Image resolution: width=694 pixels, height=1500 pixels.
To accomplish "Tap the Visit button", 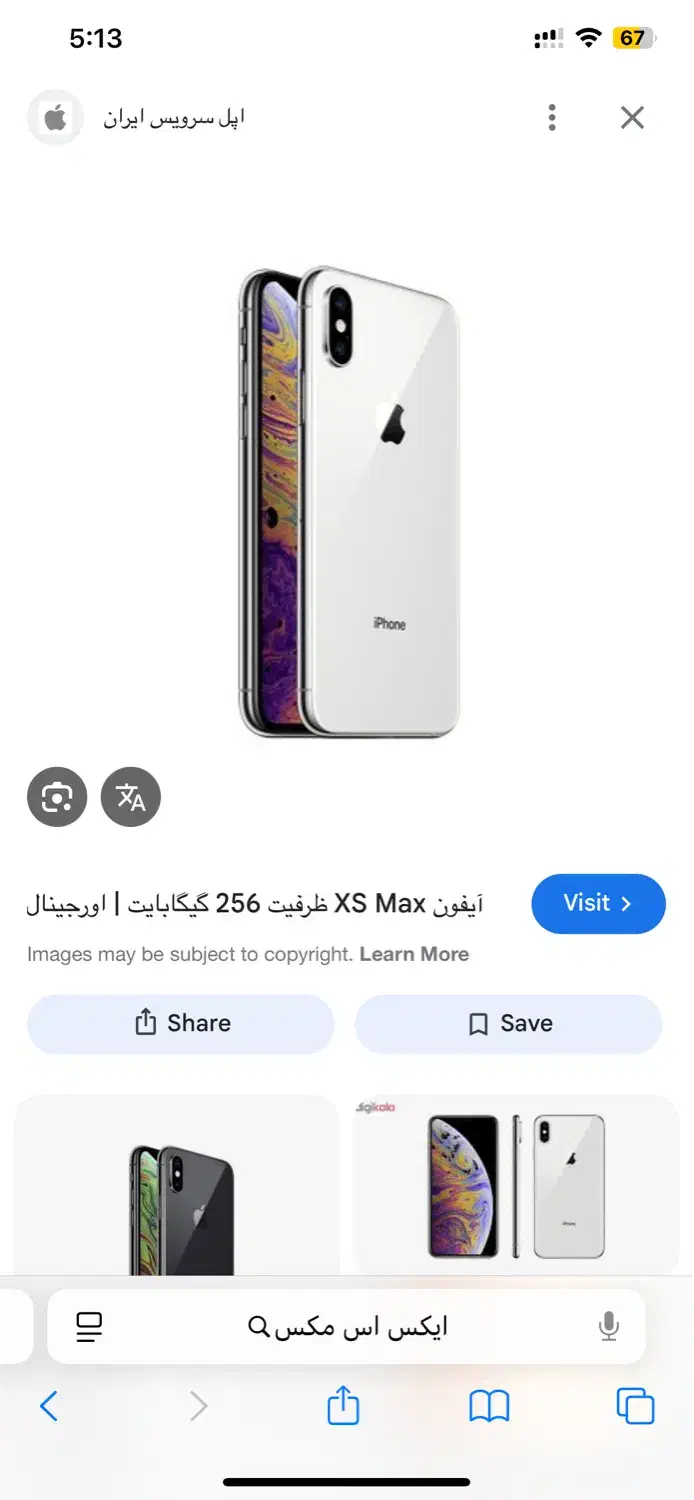I will point(598,903).
